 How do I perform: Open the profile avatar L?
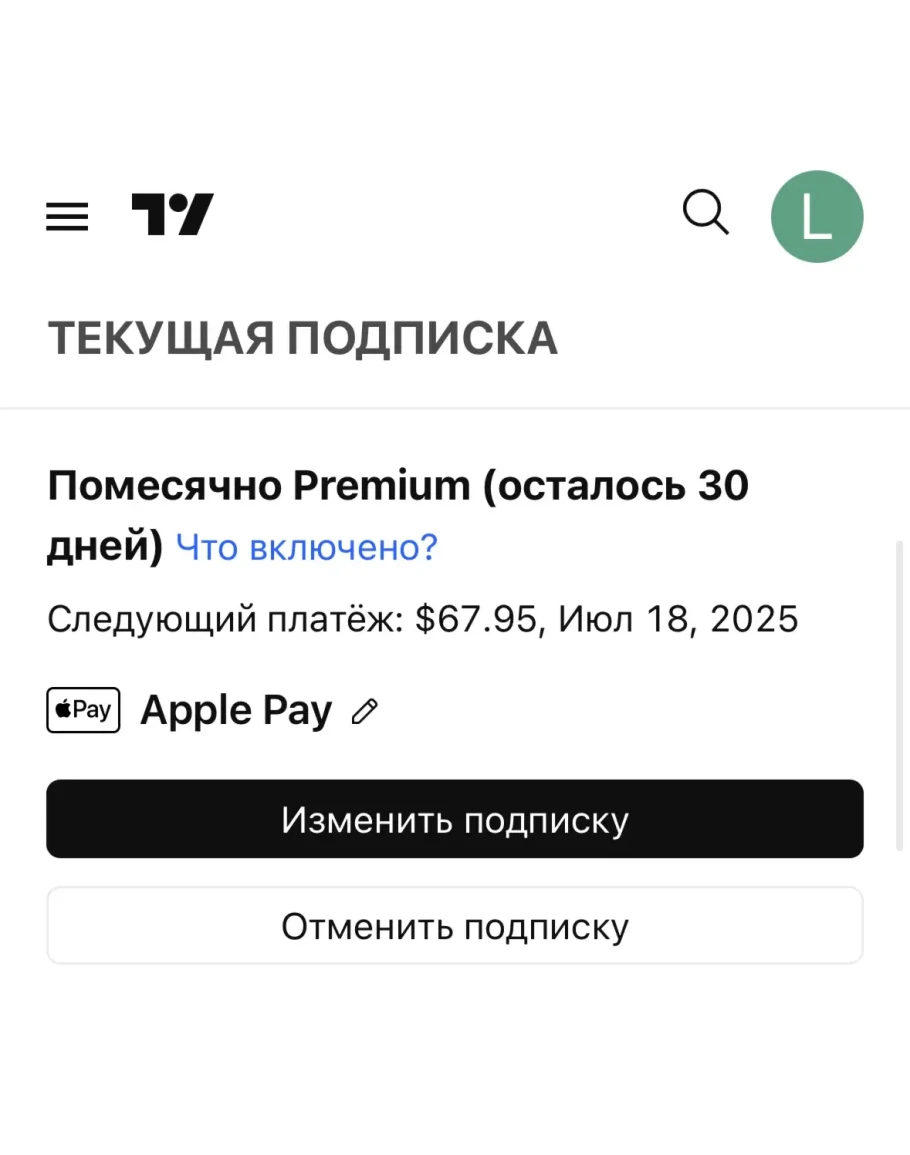(x=816, y=217)
